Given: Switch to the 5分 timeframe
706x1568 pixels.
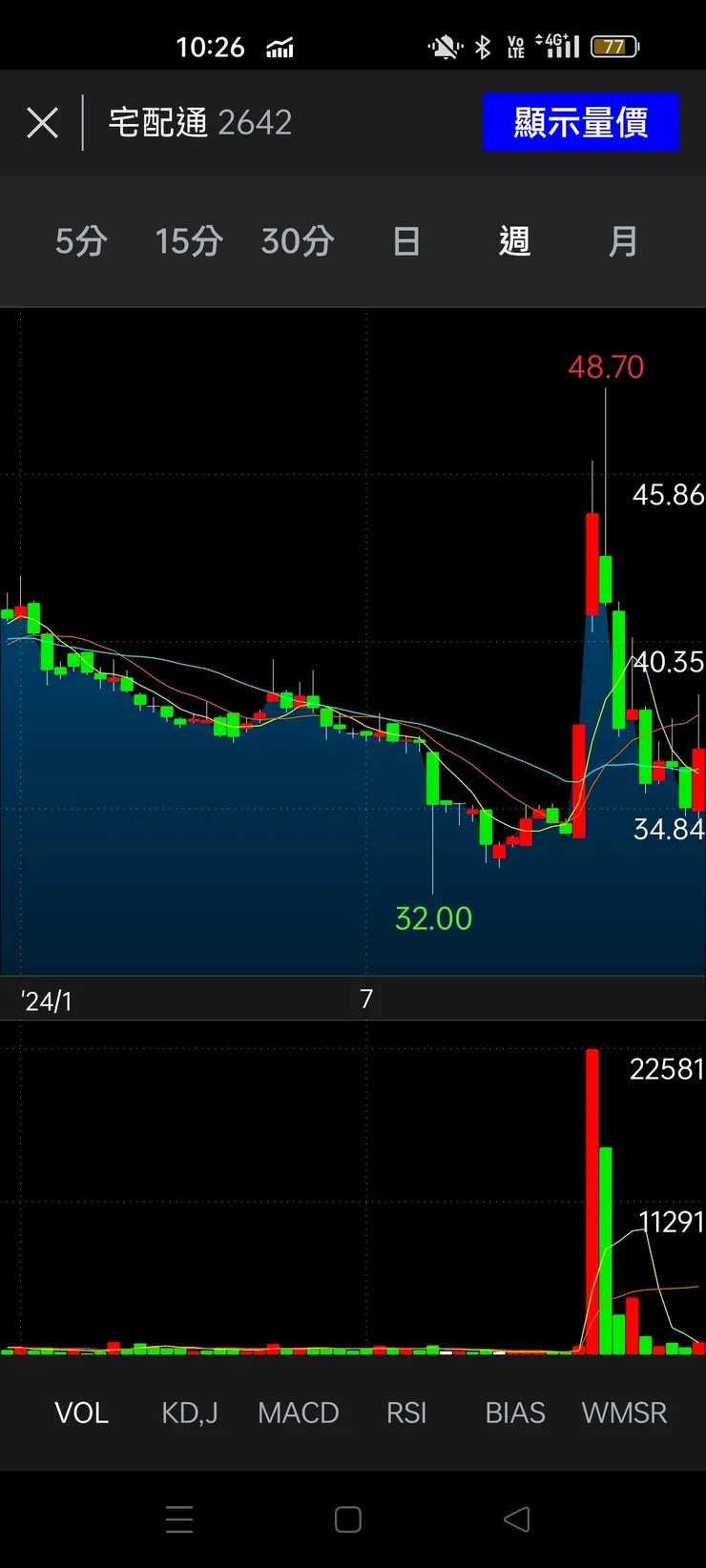Looking at the screenshot, I should 81,241.
